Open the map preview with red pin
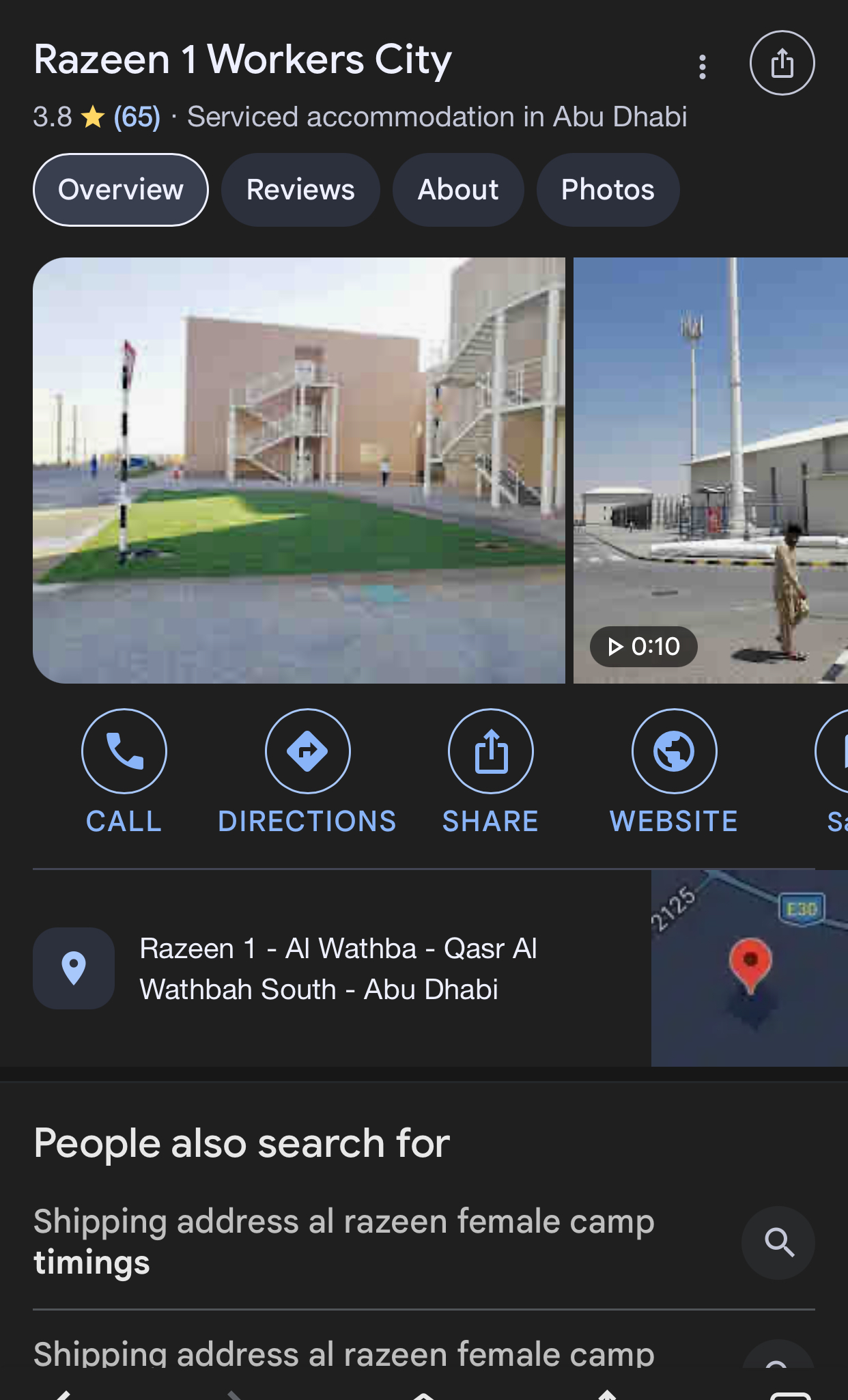Image resolution: width=848 pixels, height=1400 pixels. 749,968
